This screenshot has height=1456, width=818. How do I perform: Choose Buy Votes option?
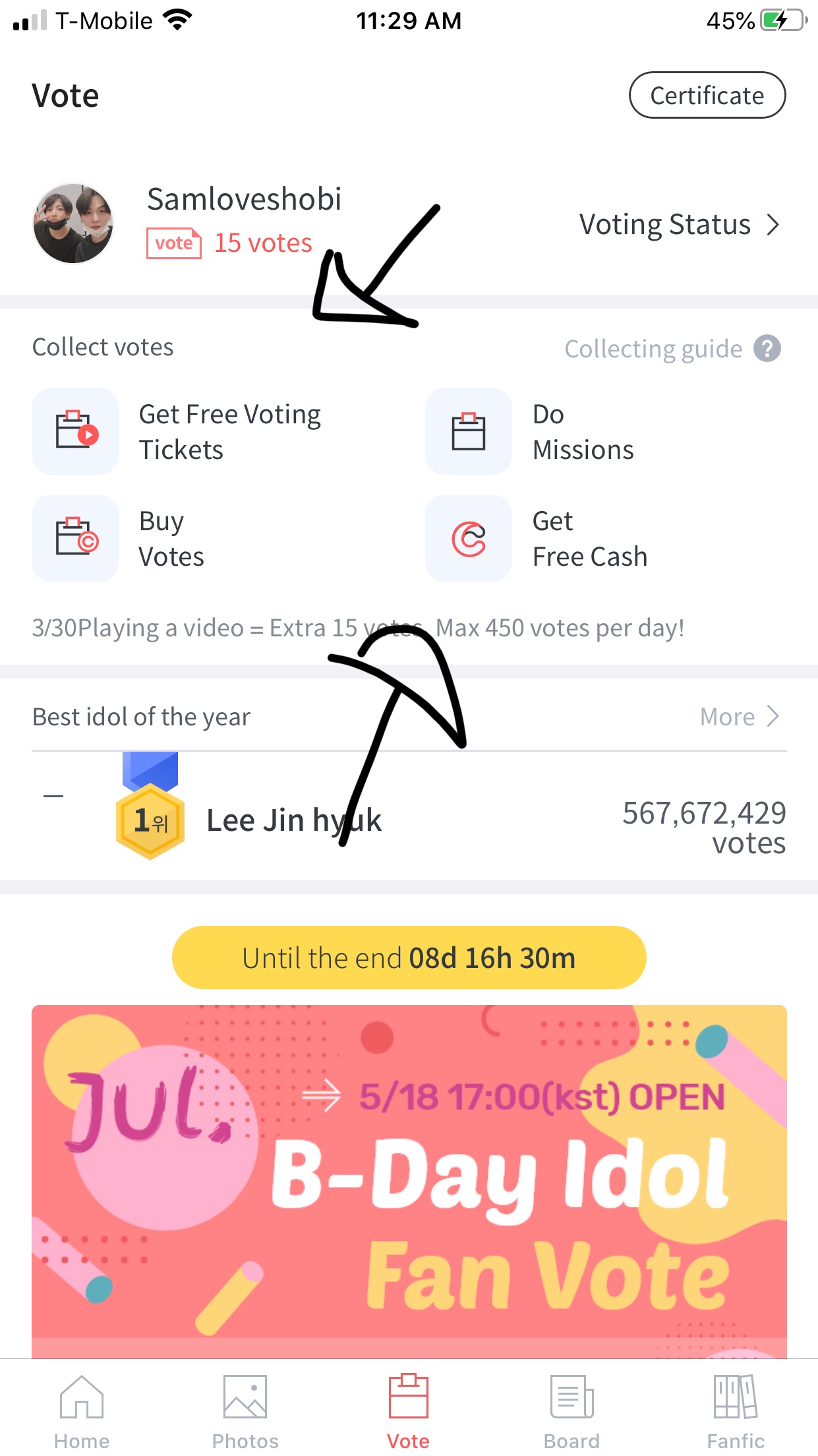tap(119, 538)
